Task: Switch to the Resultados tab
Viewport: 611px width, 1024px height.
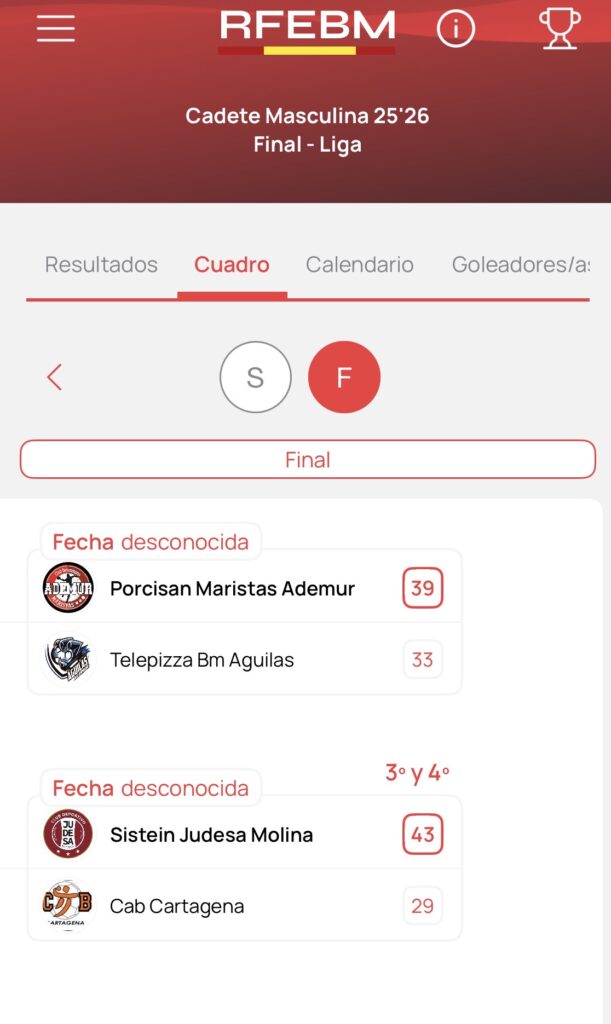Action: point(101,265)
